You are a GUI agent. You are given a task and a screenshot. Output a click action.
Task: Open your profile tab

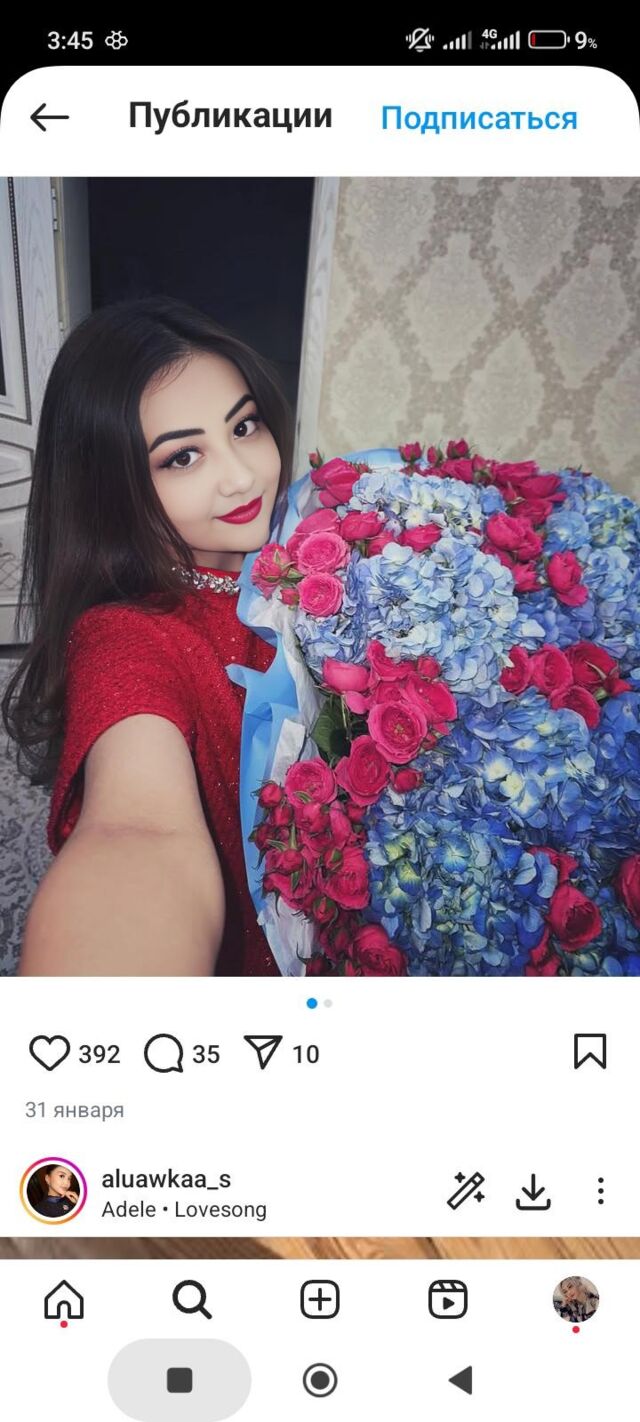[x=576, y=1299]
